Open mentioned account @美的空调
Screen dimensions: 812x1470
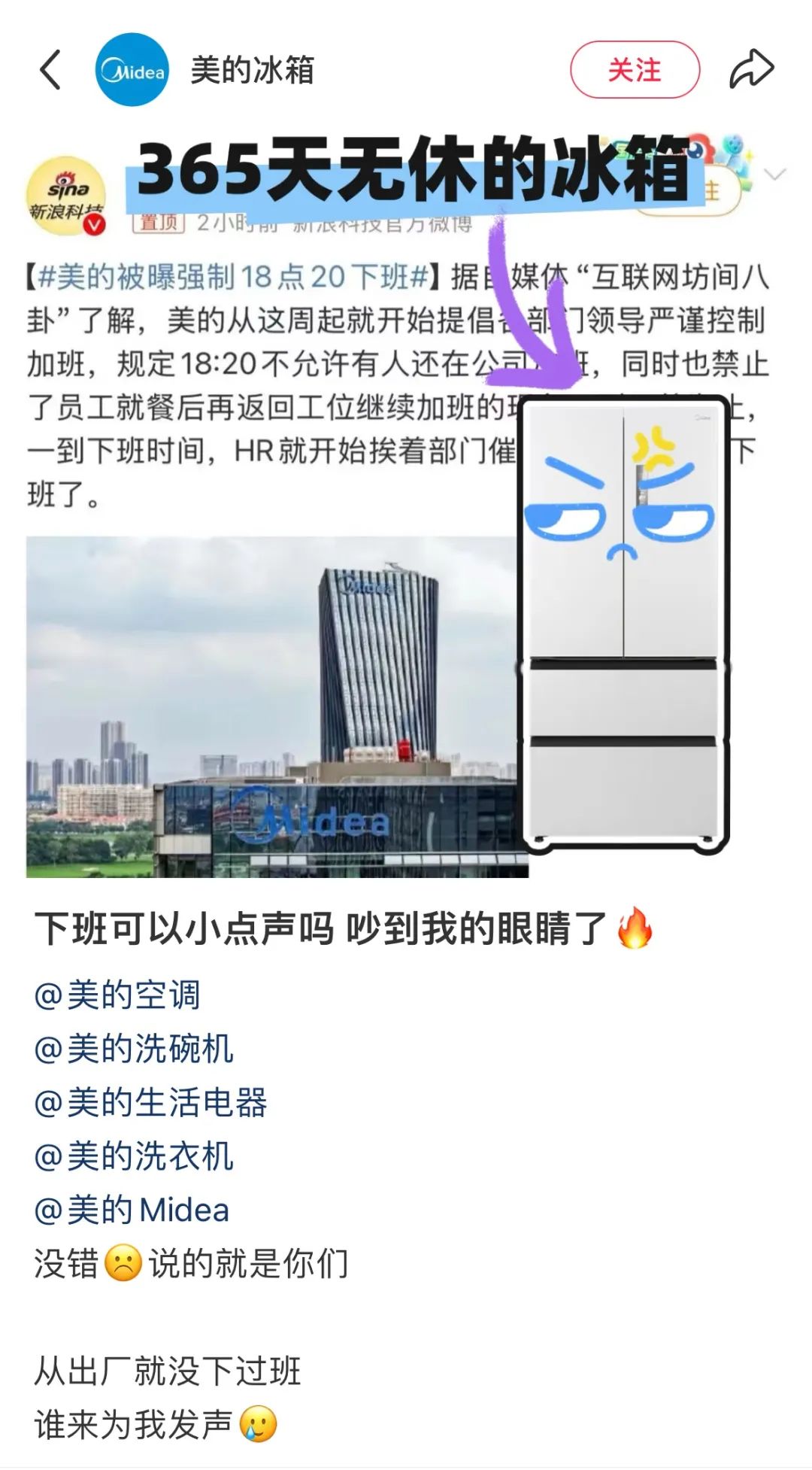pyautogui.click(x=117, y=995)
